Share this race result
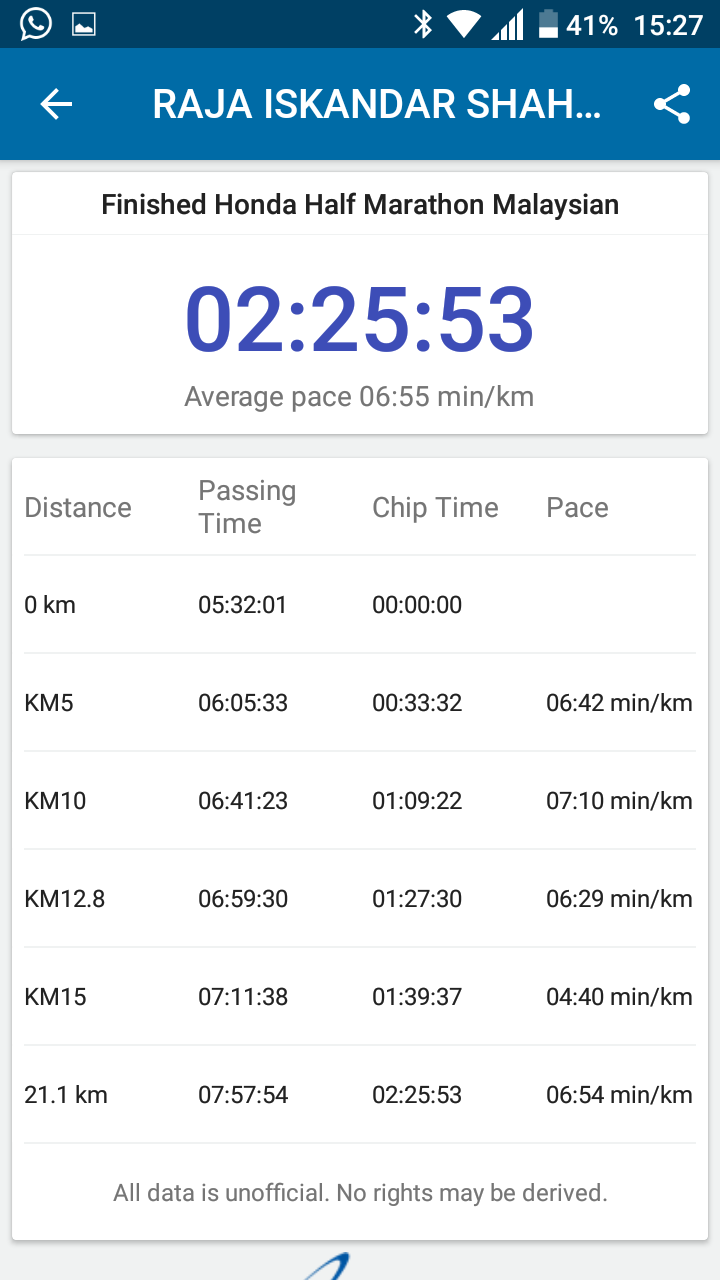Viewport: 720px width, 1280px height. pos(672,104)
